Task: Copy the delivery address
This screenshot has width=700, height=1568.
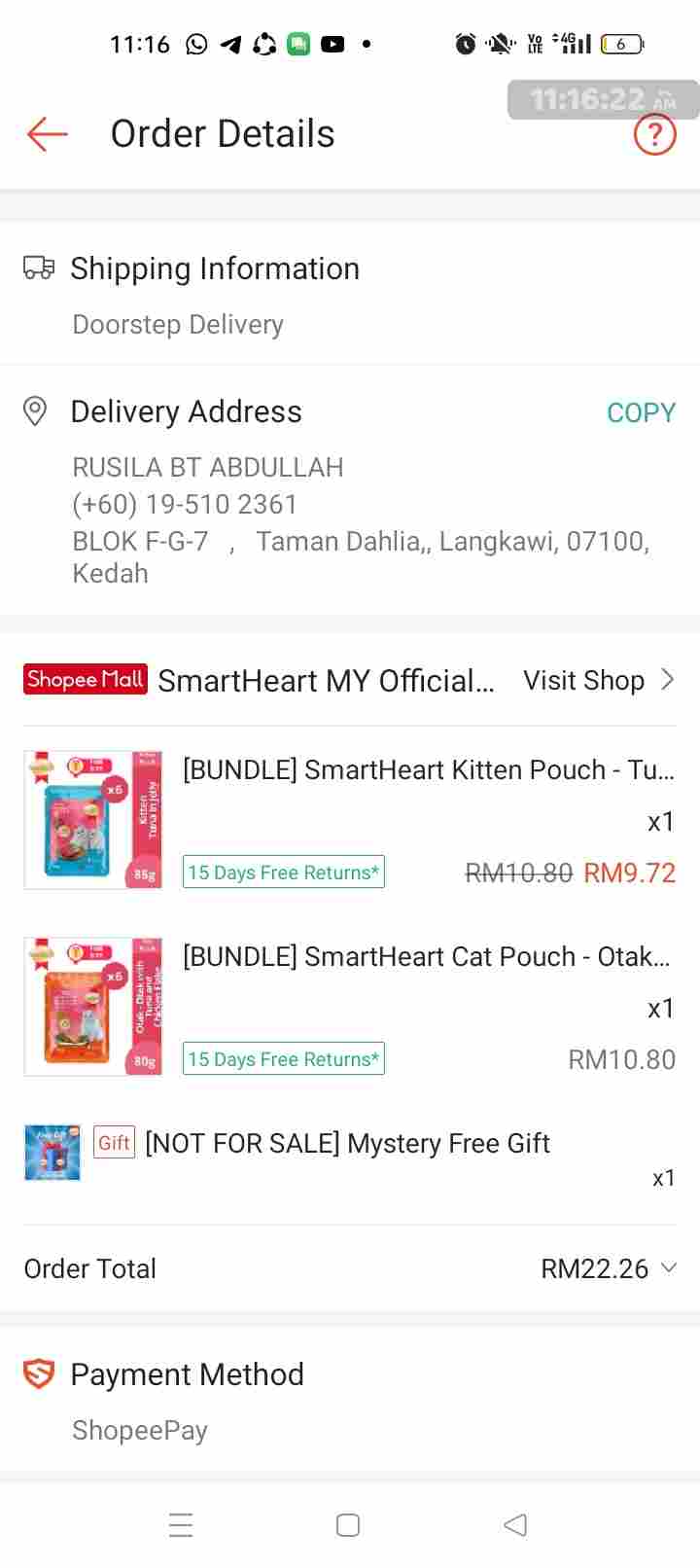Action: [x=641, y=412]
